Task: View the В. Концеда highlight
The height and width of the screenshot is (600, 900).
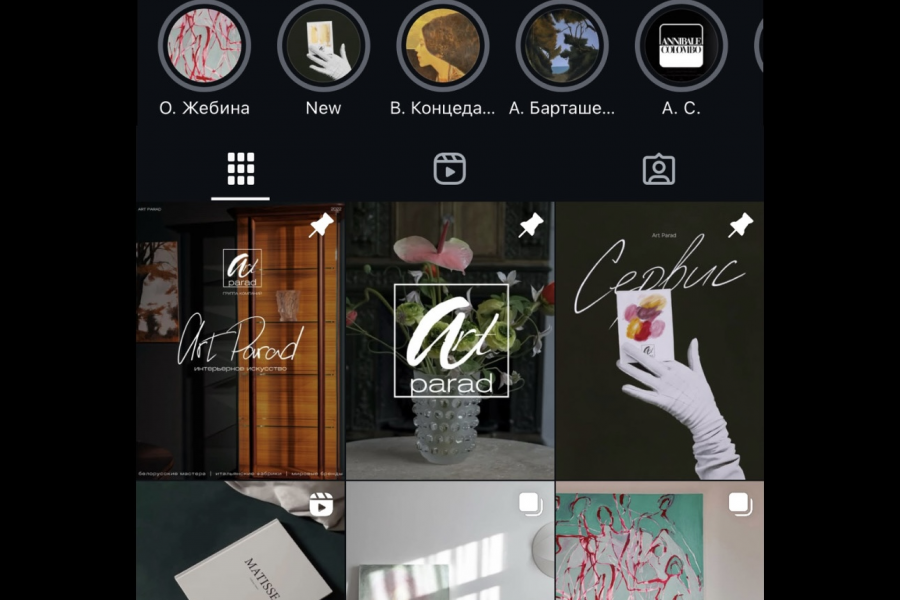Action: tap(442, 46)
